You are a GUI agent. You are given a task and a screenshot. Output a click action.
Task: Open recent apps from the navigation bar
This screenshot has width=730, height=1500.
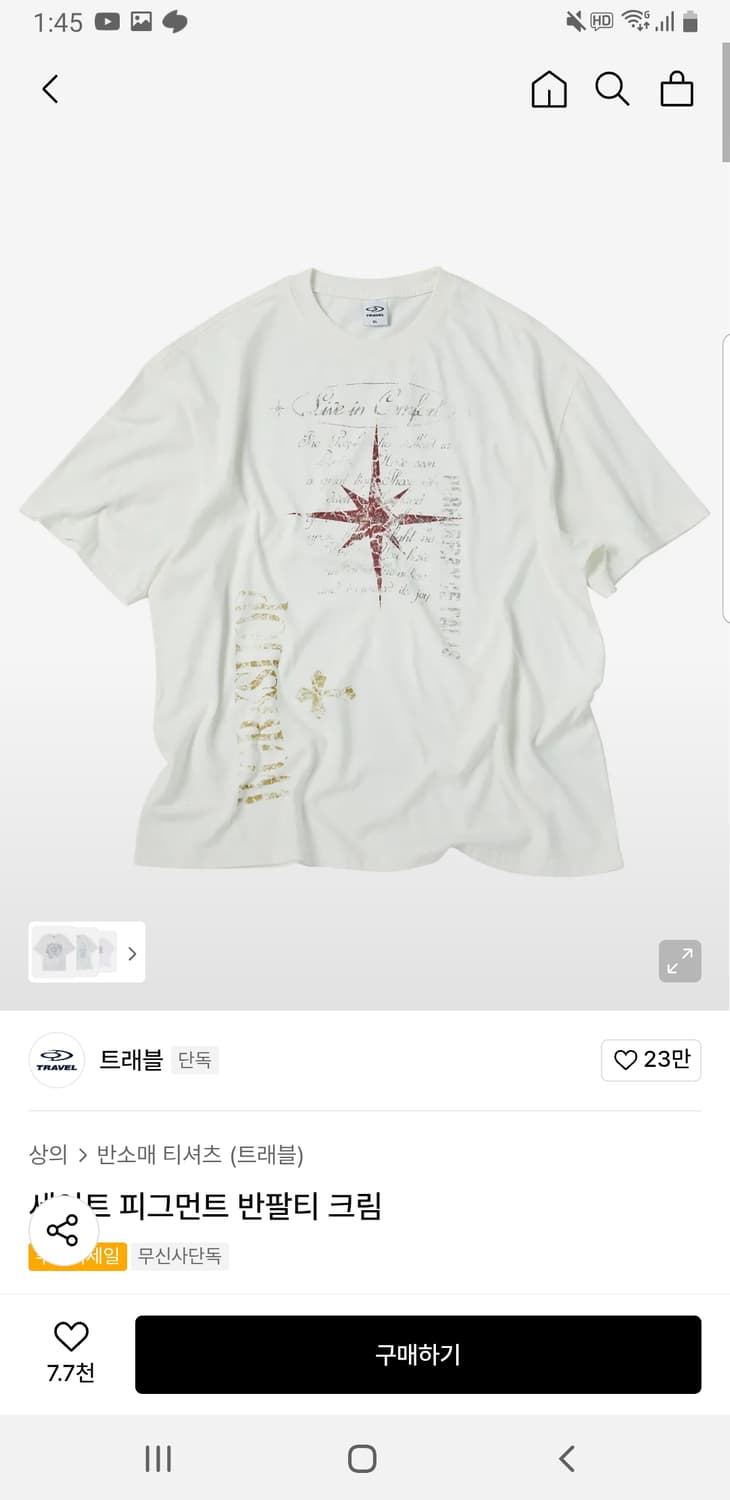click(x=158, y=1458)
